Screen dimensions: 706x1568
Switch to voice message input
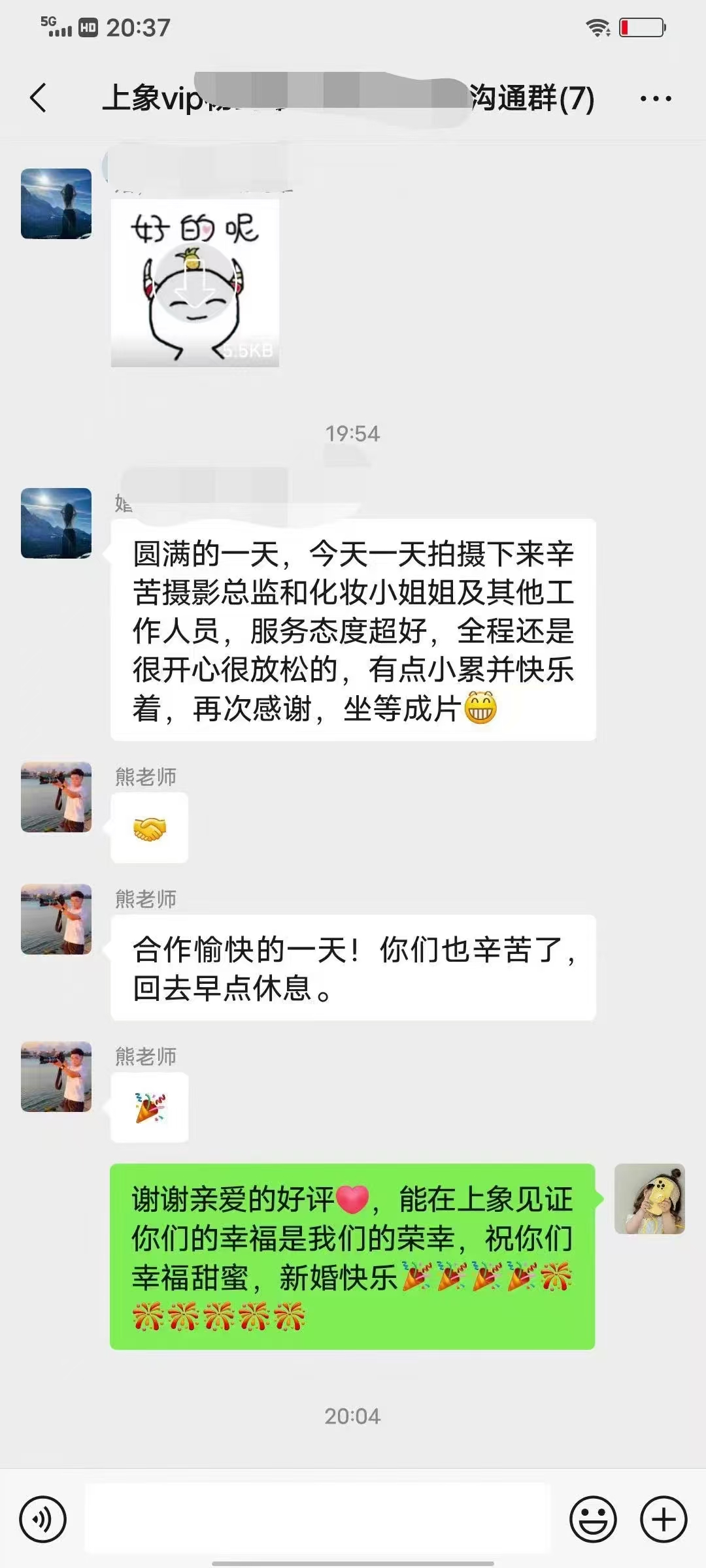[43, 1520]
